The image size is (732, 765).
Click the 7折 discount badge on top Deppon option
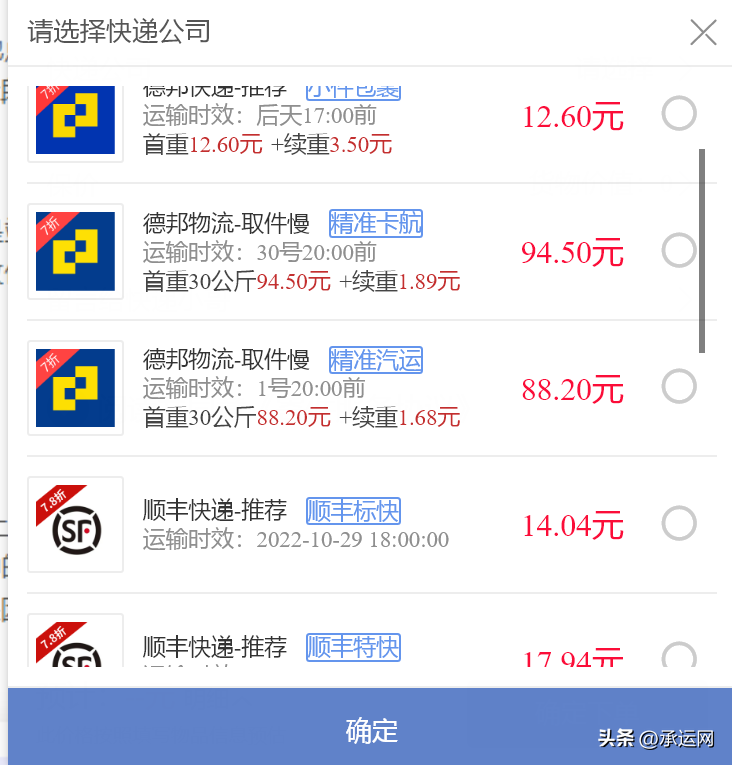[46, 91]
